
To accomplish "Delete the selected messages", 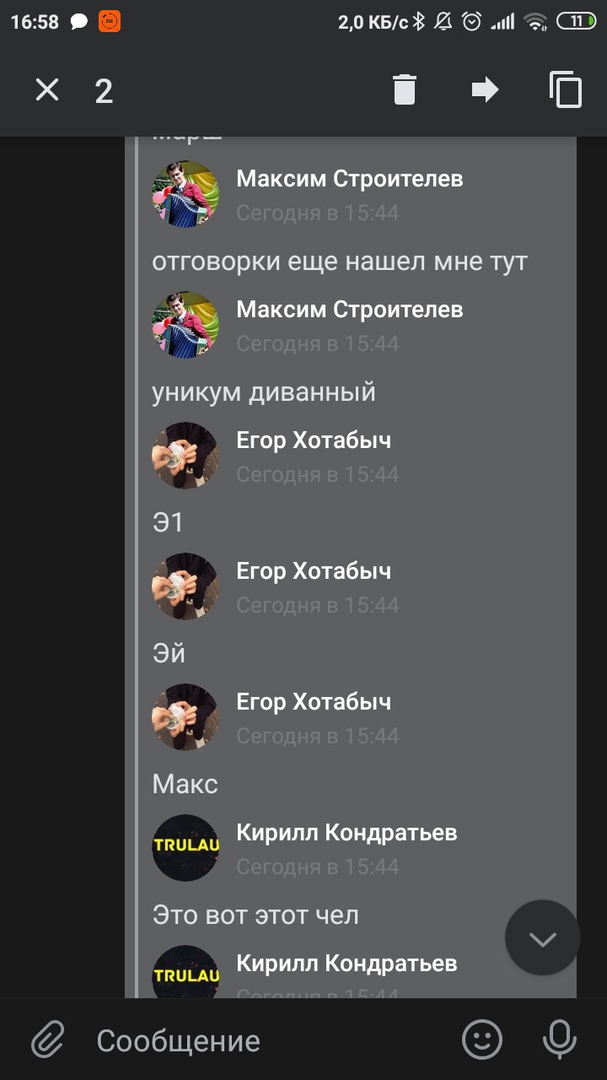I will coord(404,90).
